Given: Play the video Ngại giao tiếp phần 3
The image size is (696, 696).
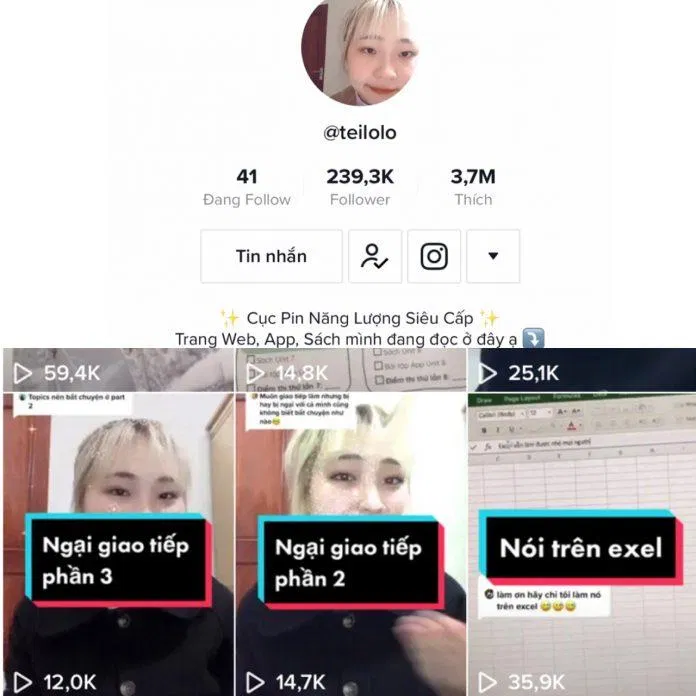Looking at the screenshot, I should (116, 540).
